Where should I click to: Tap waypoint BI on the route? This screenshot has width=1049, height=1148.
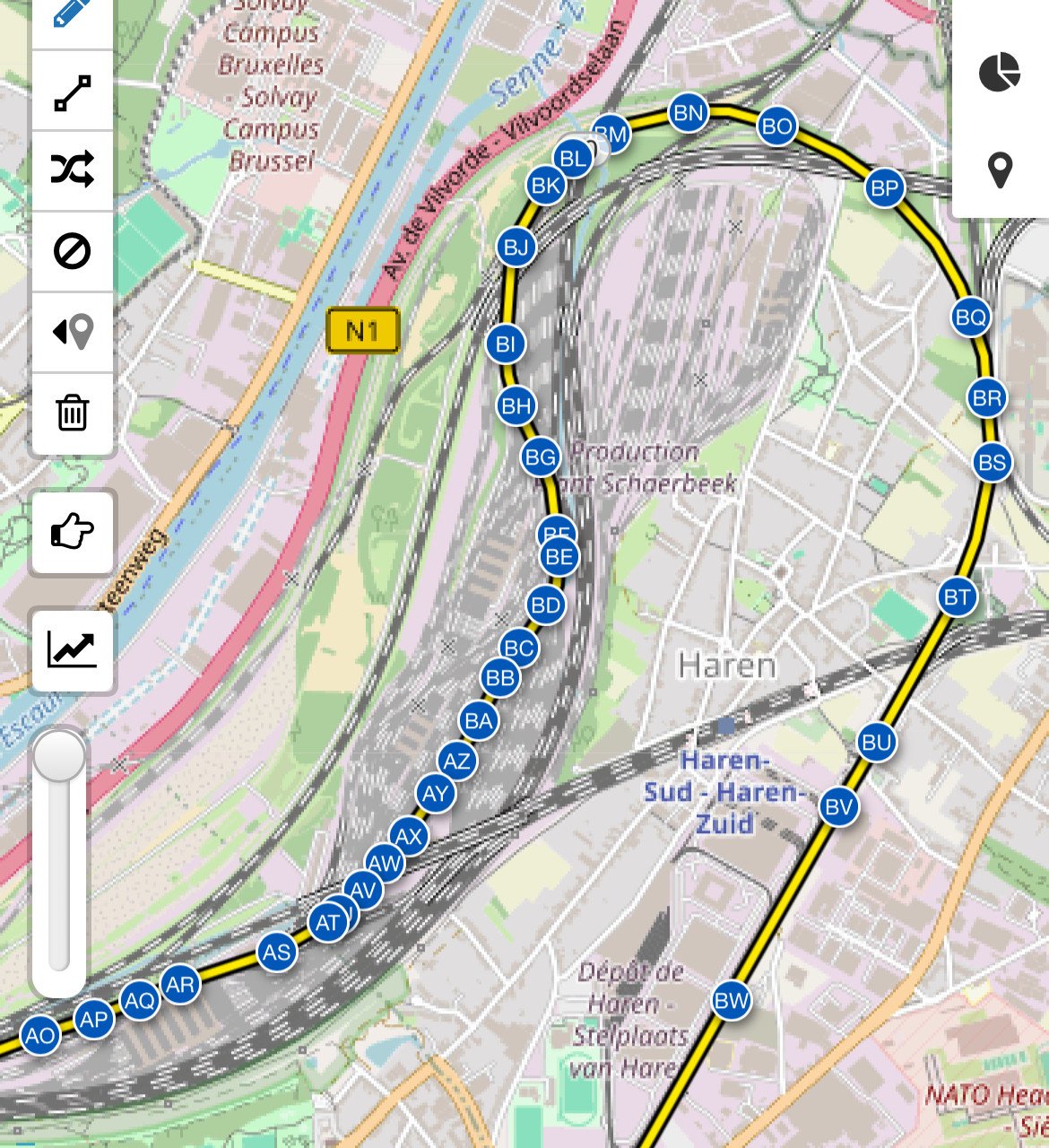click(505, 344)
